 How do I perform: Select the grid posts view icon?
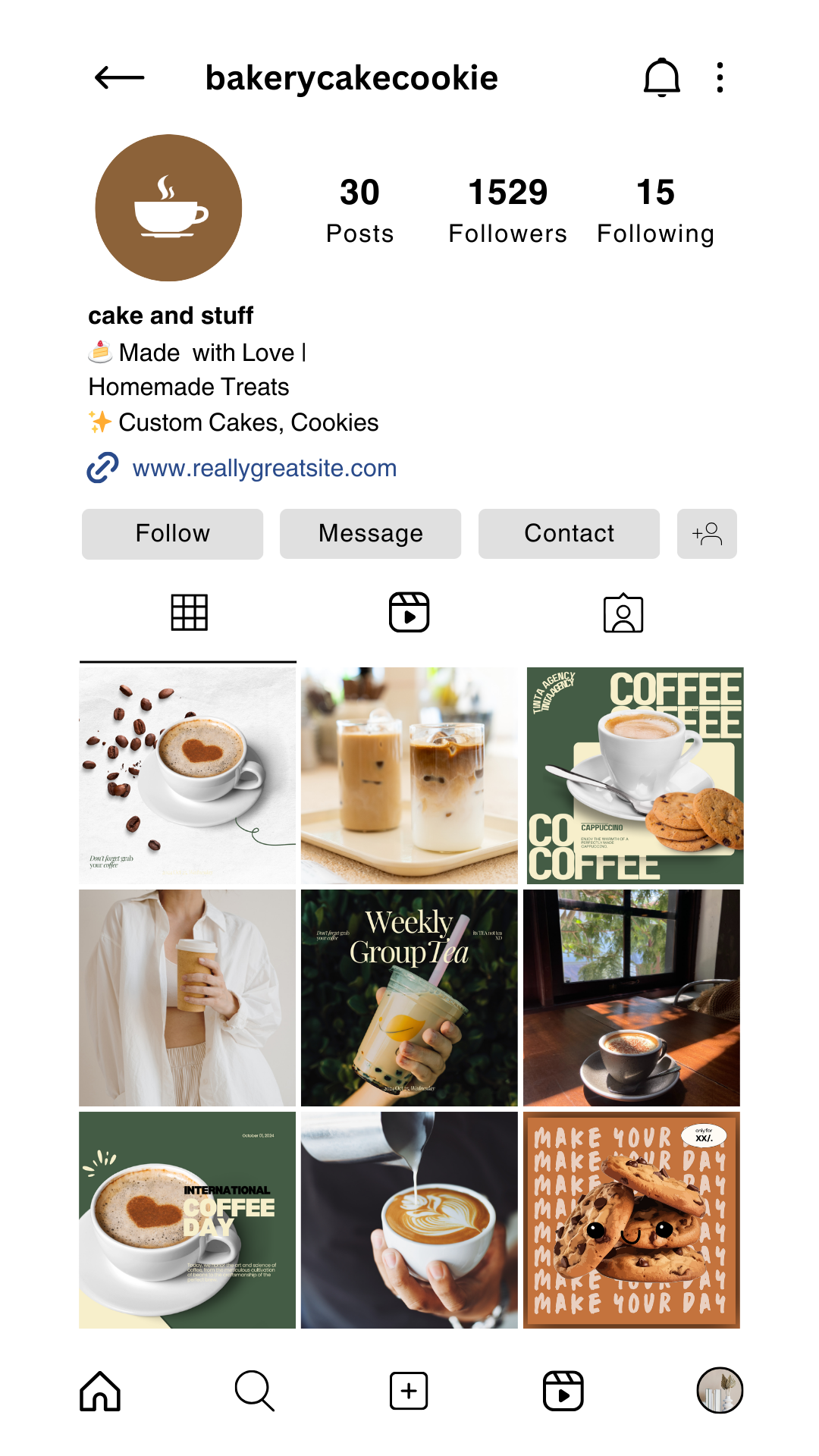pyautogui.click(x=190, y=612)
